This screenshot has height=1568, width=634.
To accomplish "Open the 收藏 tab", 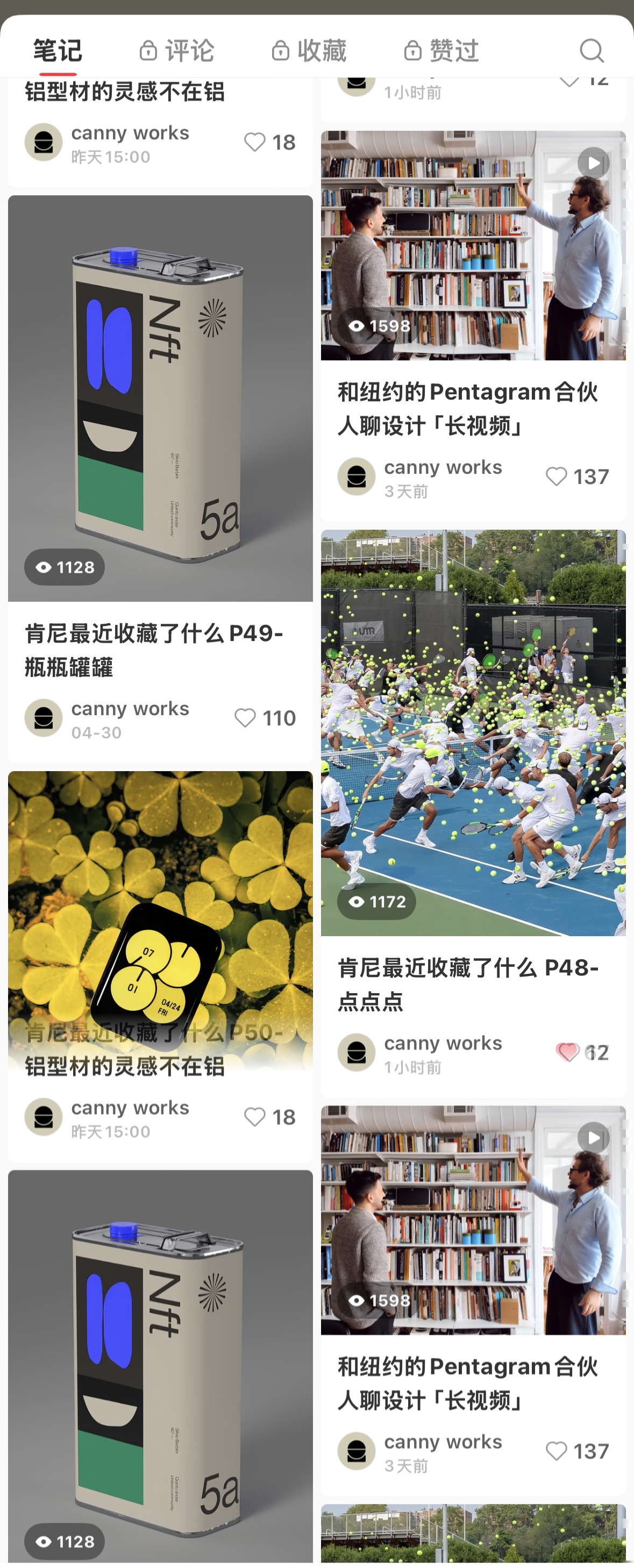I will click(309, 51).
